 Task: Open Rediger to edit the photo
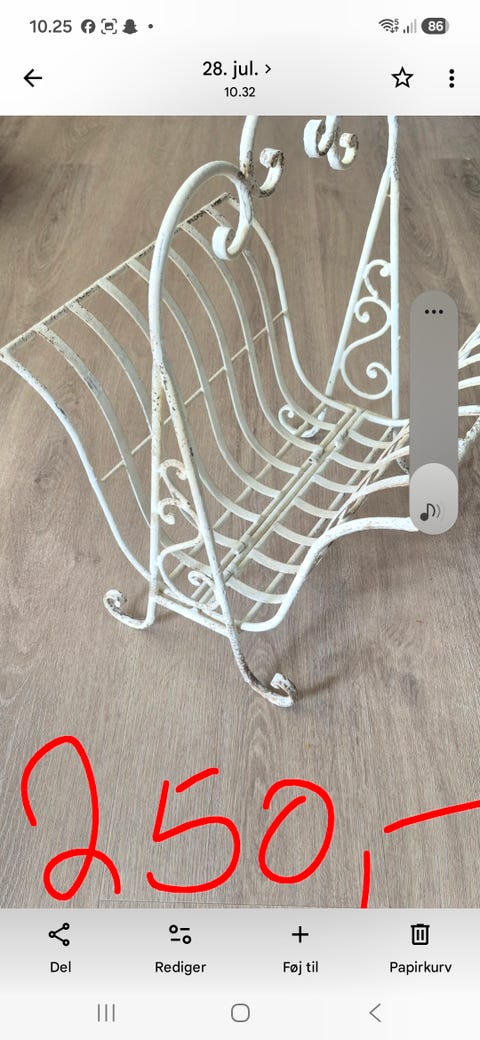180,949
